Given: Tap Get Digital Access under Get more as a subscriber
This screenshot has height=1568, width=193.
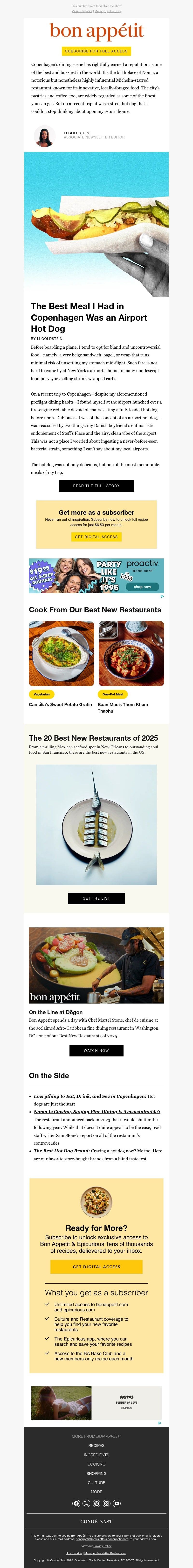Looking at the screenshot, I should tap(96, 537).
